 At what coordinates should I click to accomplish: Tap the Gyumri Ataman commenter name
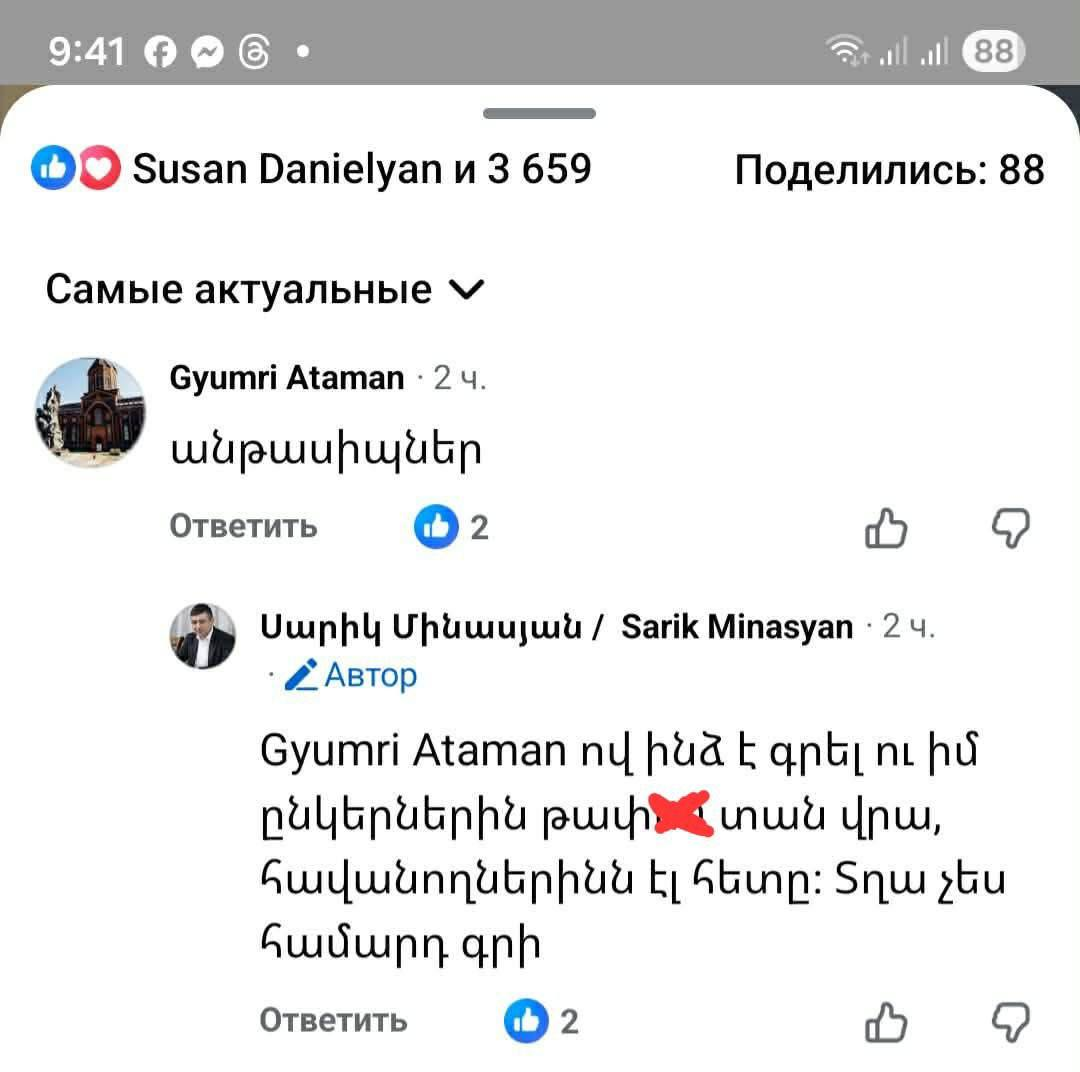click(287, 378)
